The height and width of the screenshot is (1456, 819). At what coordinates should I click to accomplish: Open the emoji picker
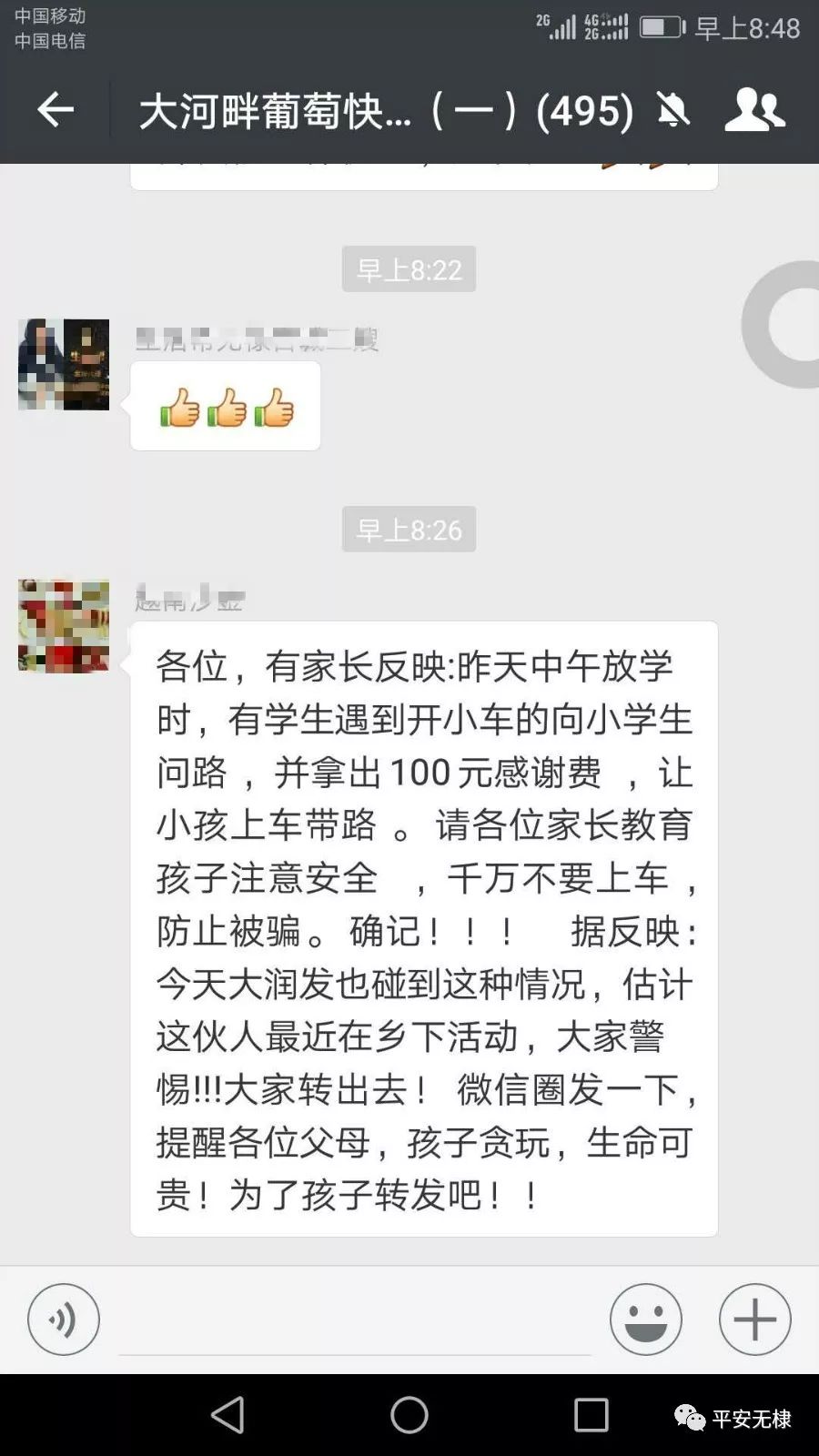click(645, 1319)
